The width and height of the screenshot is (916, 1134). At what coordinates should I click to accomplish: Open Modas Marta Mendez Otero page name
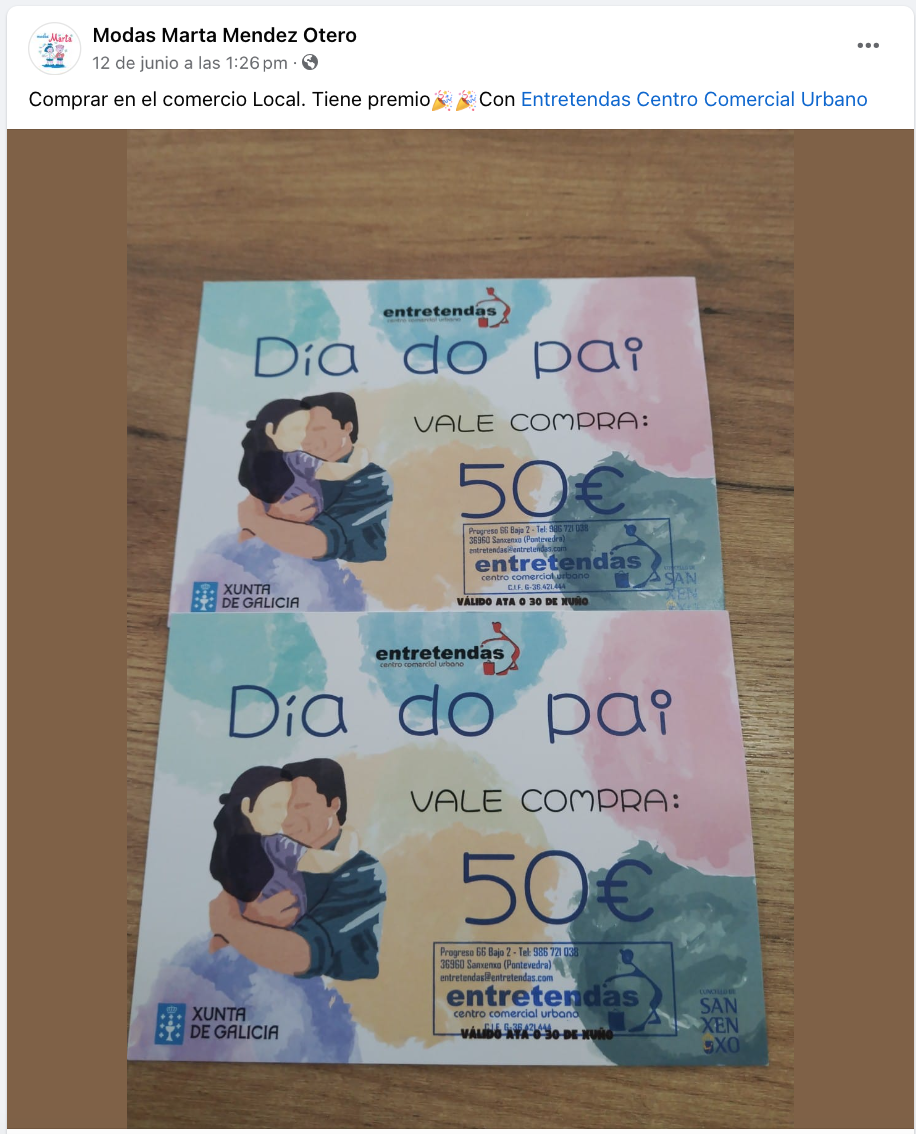224,36
